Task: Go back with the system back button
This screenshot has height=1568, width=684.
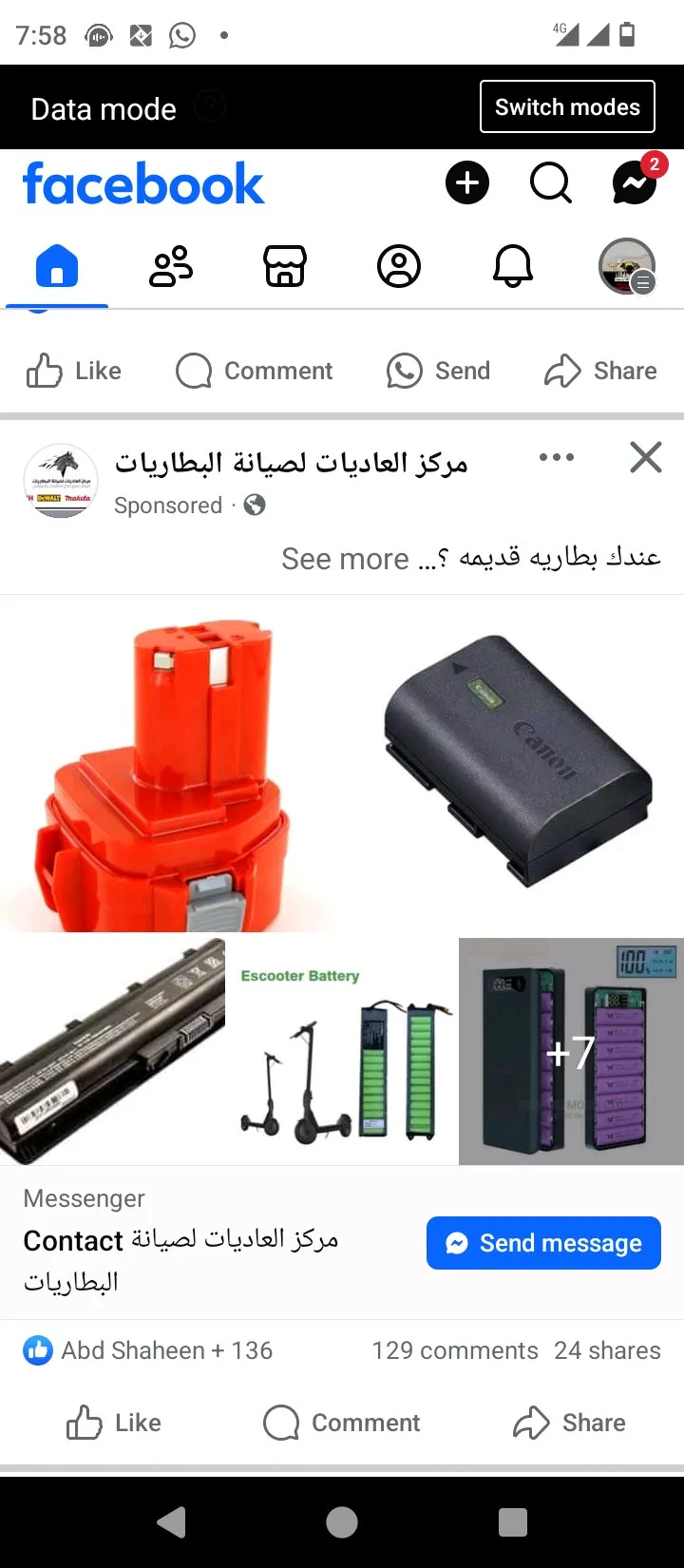Action: coord(171,1522)
